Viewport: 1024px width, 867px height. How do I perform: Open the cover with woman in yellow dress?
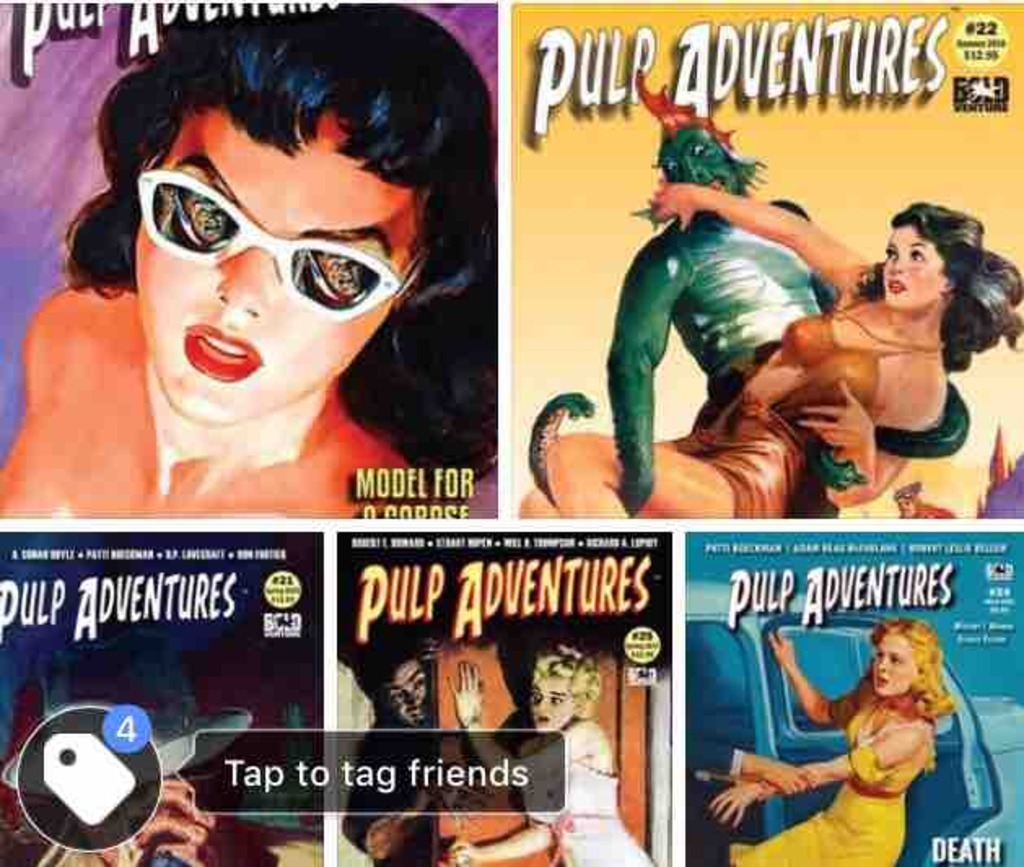(x=854, y=700)
